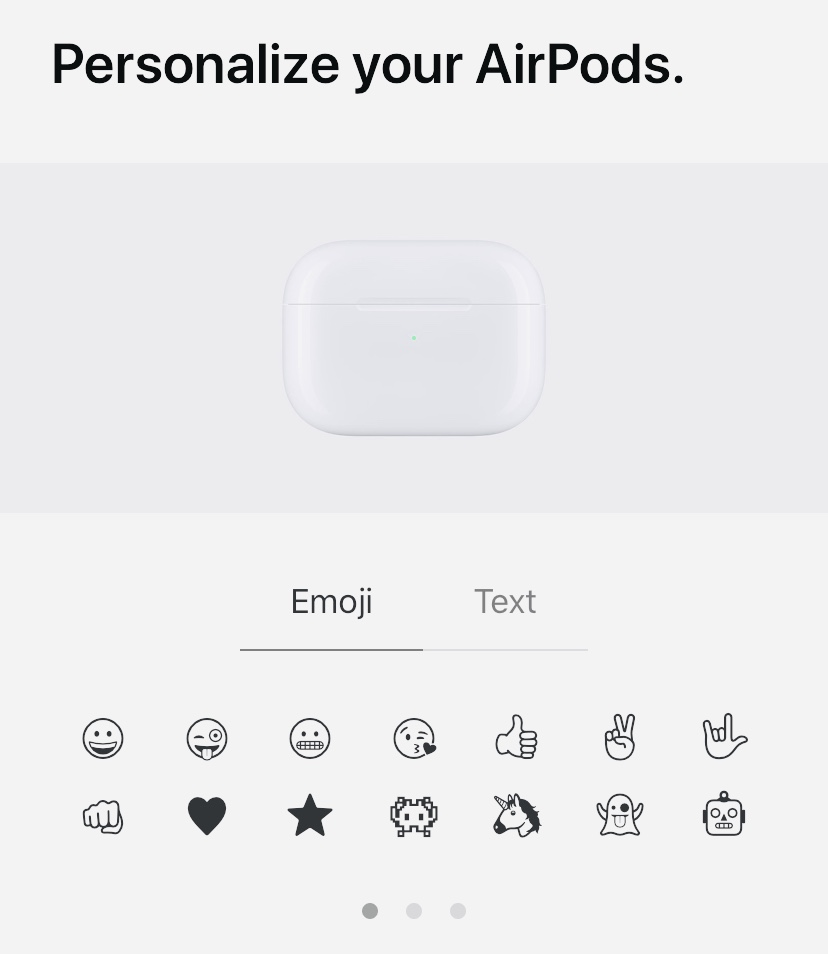Go to the second emoji page dot
This screenshot has width=828, height=954.
[x=414, y=911]
